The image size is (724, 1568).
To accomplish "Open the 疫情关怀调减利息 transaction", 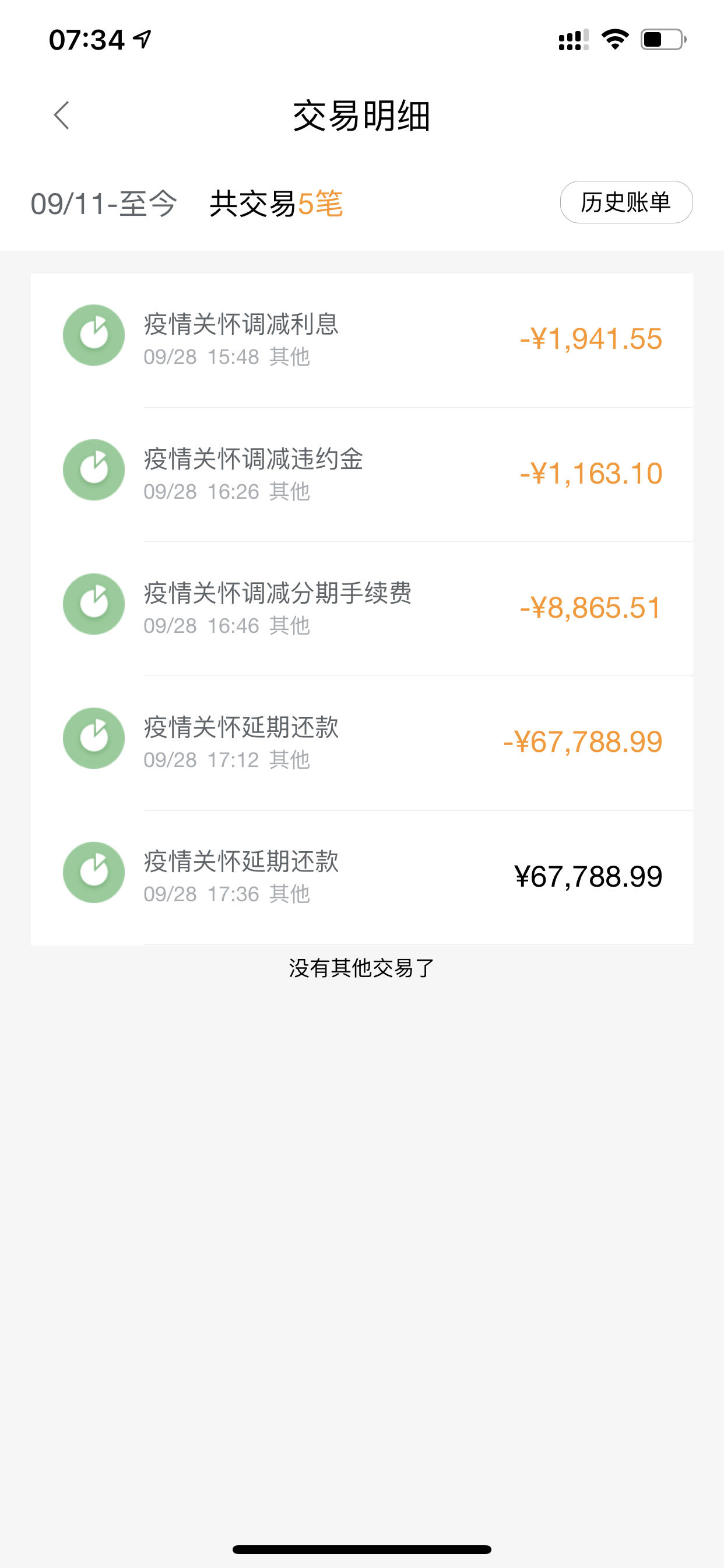I will 362,340.
